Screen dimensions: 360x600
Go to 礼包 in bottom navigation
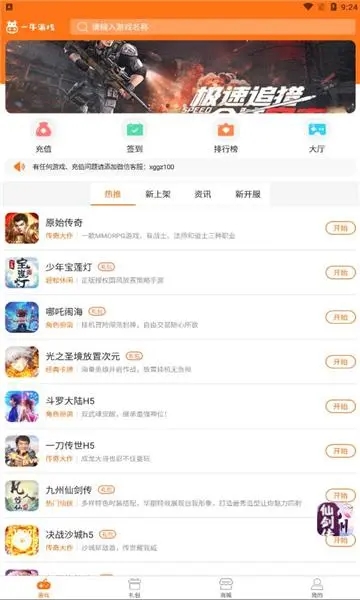pyautogui.click(x=134, y=587)
